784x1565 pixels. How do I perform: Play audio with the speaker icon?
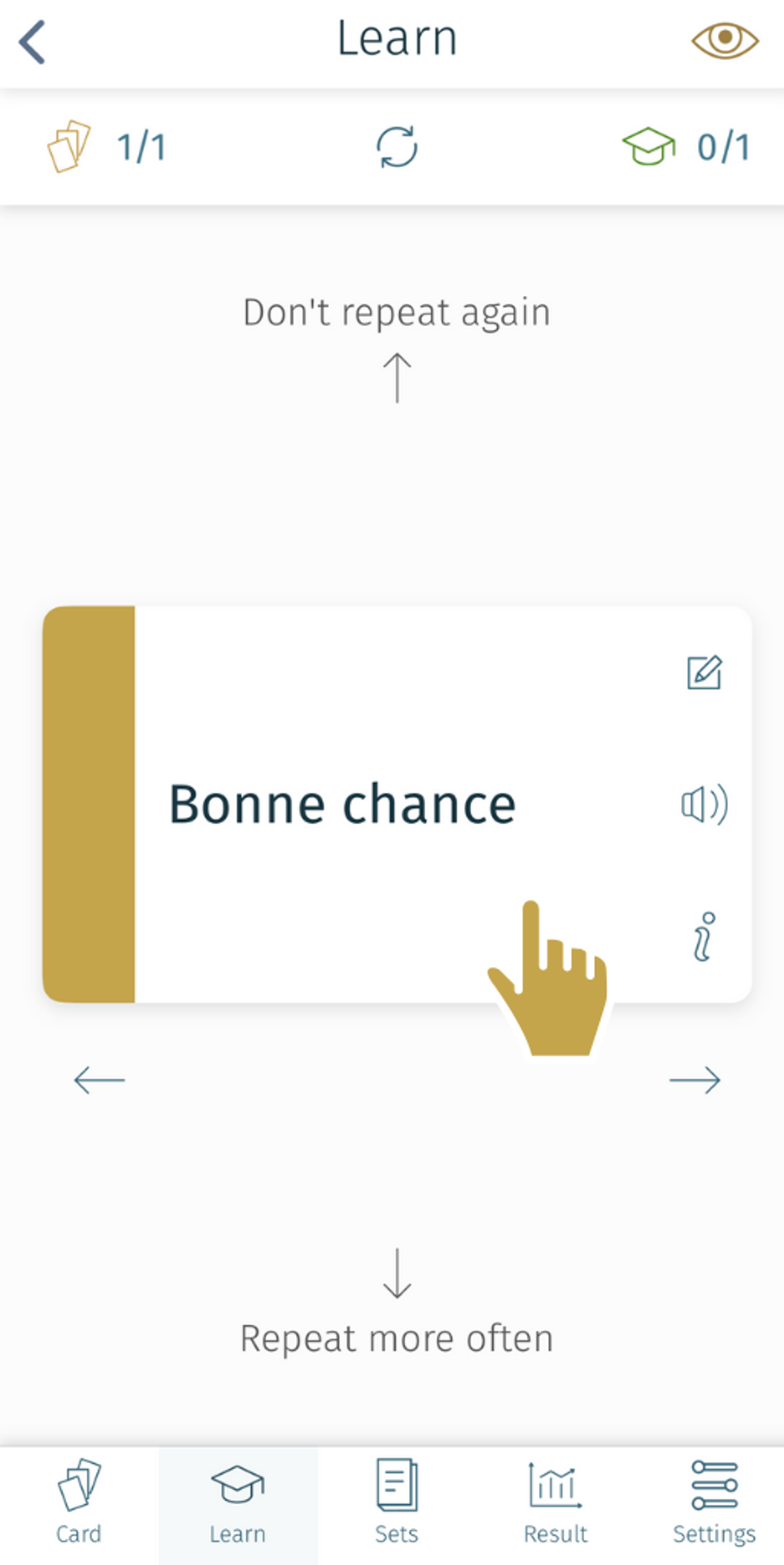[x=704, y=805]
